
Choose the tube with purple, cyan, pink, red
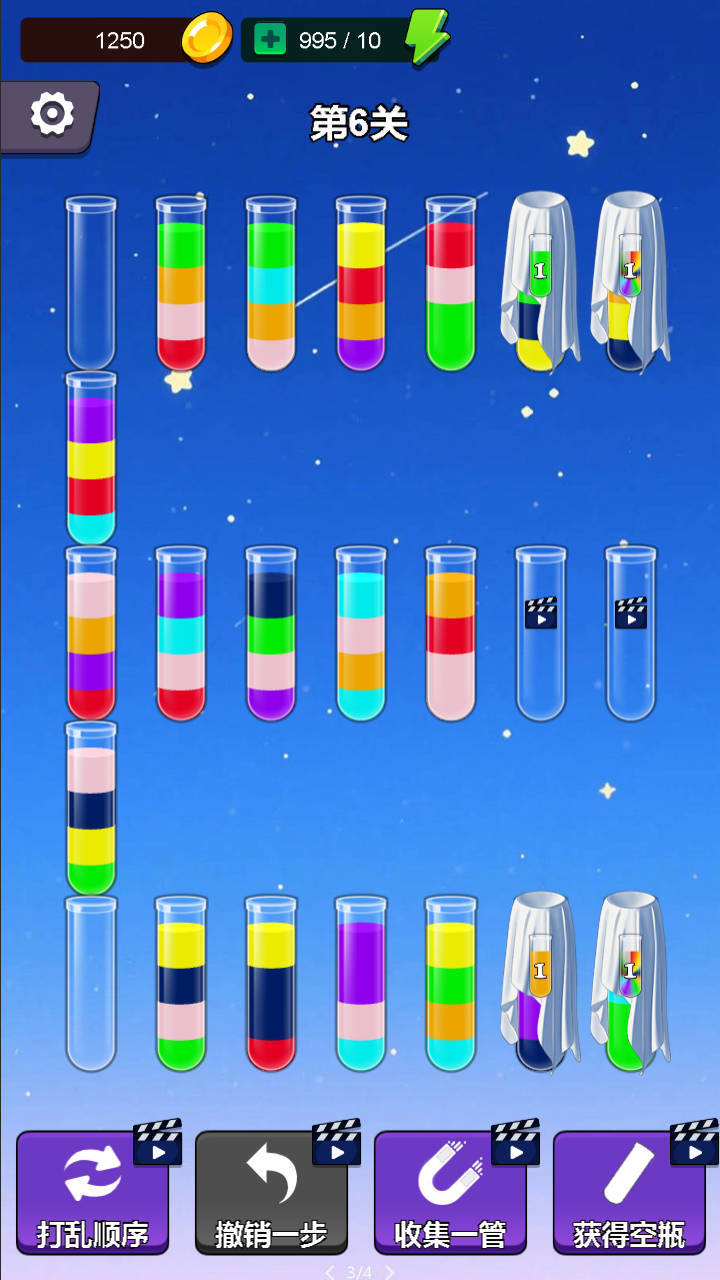pyautogui.click(x=181, y=635)
